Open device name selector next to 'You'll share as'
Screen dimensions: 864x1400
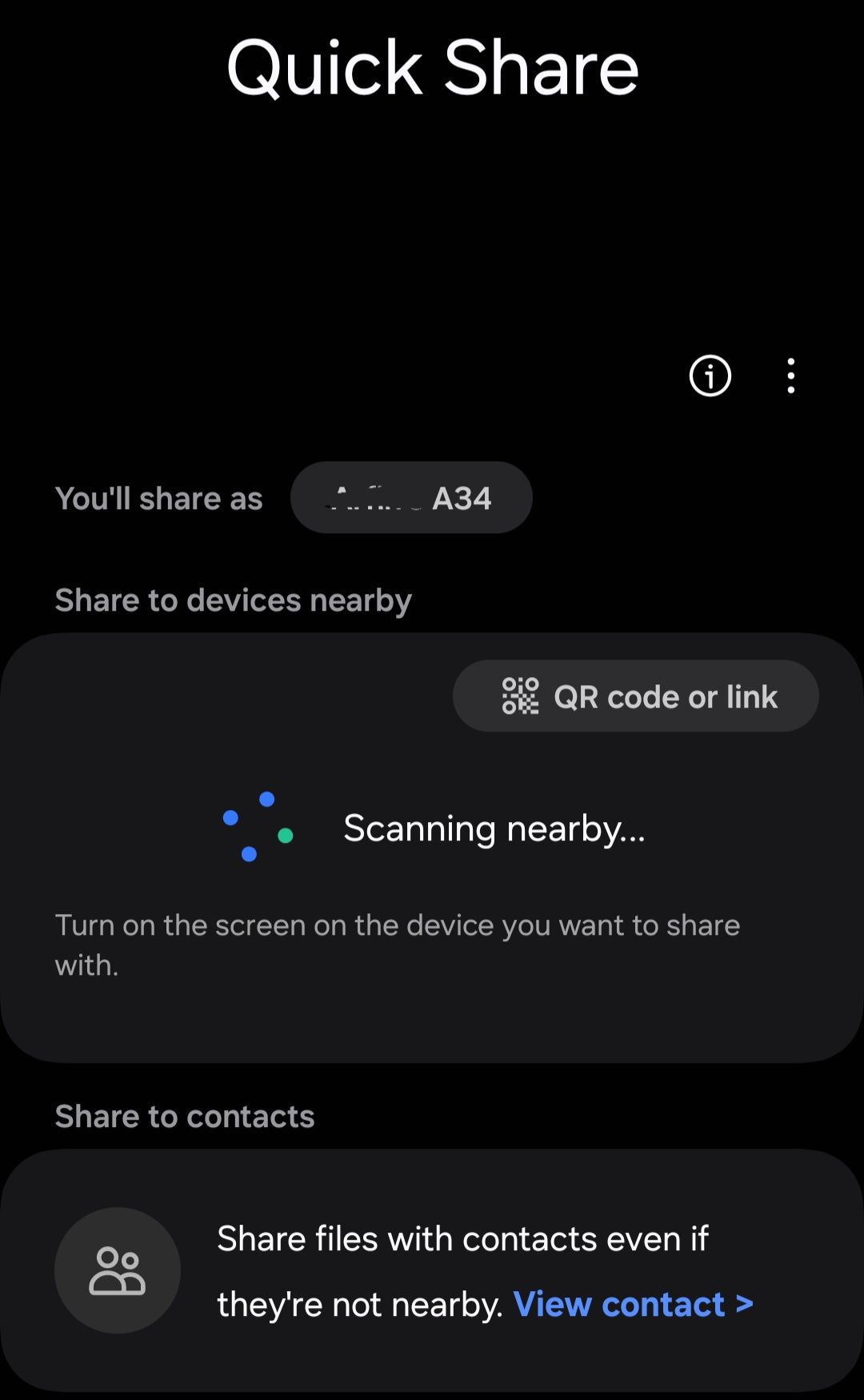click(411, 497)
